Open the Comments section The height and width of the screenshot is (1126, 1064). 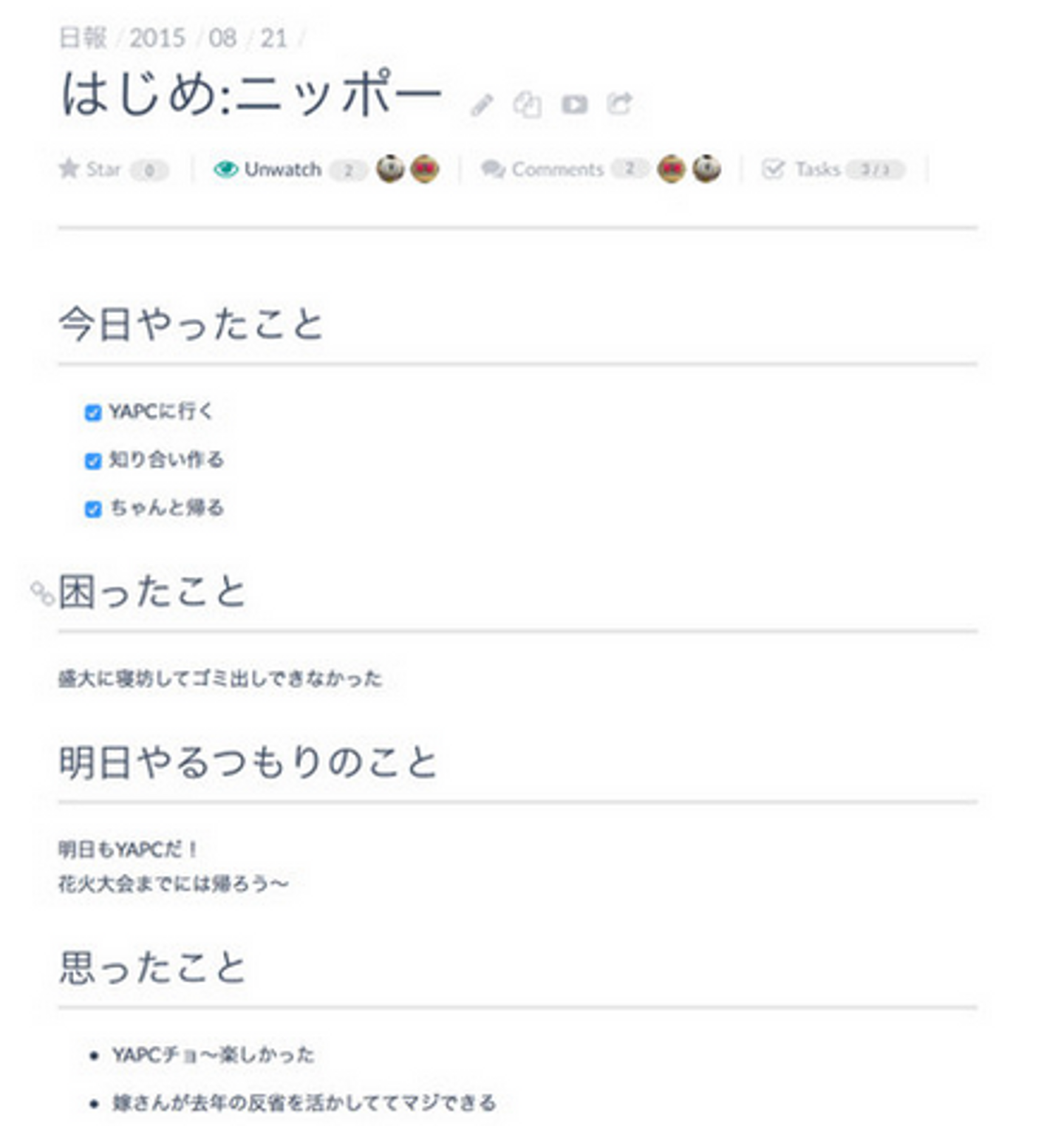click(x=556, y=170)
